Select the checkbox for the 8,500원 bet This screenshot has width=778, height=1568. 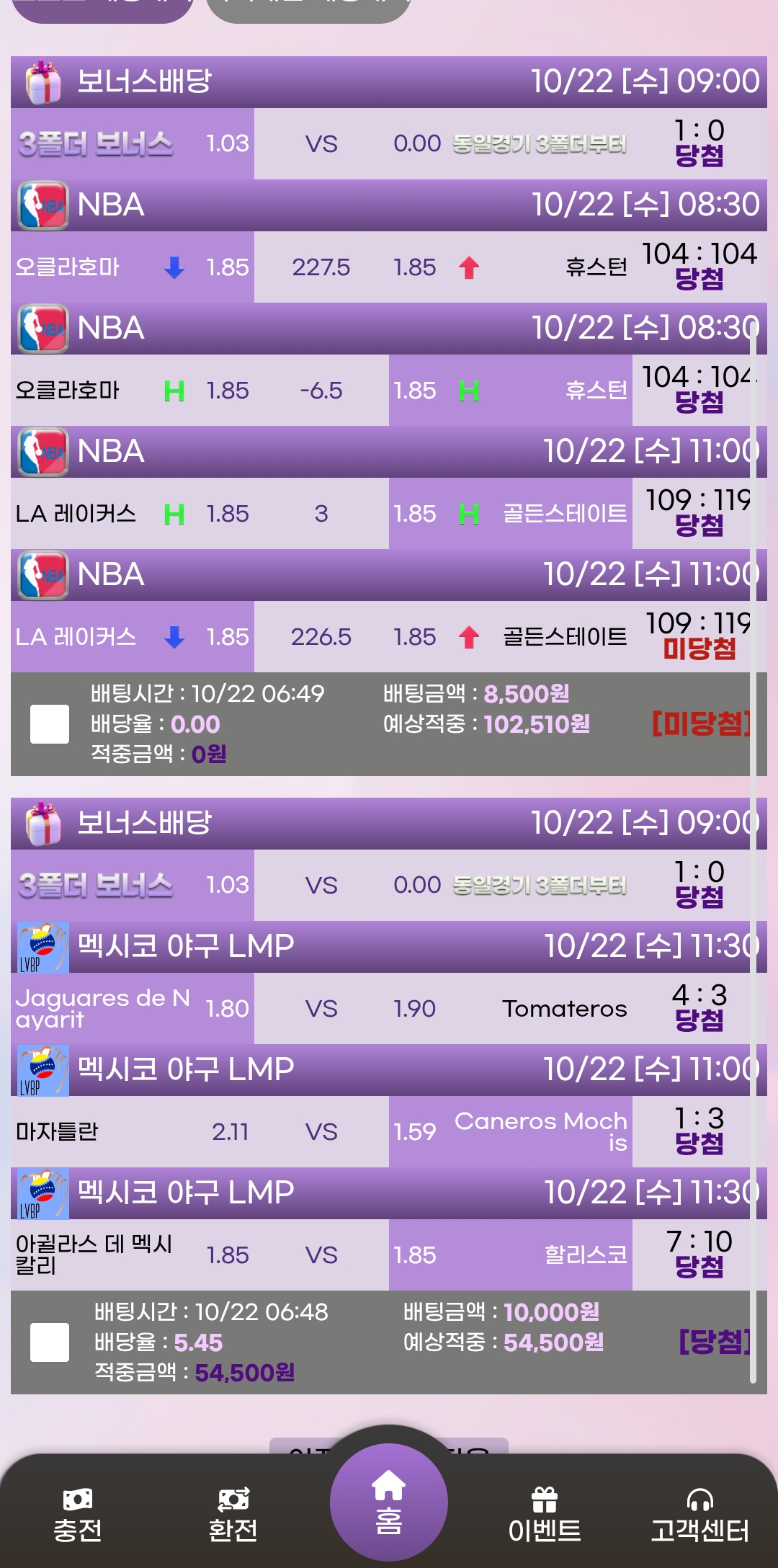pyautogui.click(x=50, y=723)
